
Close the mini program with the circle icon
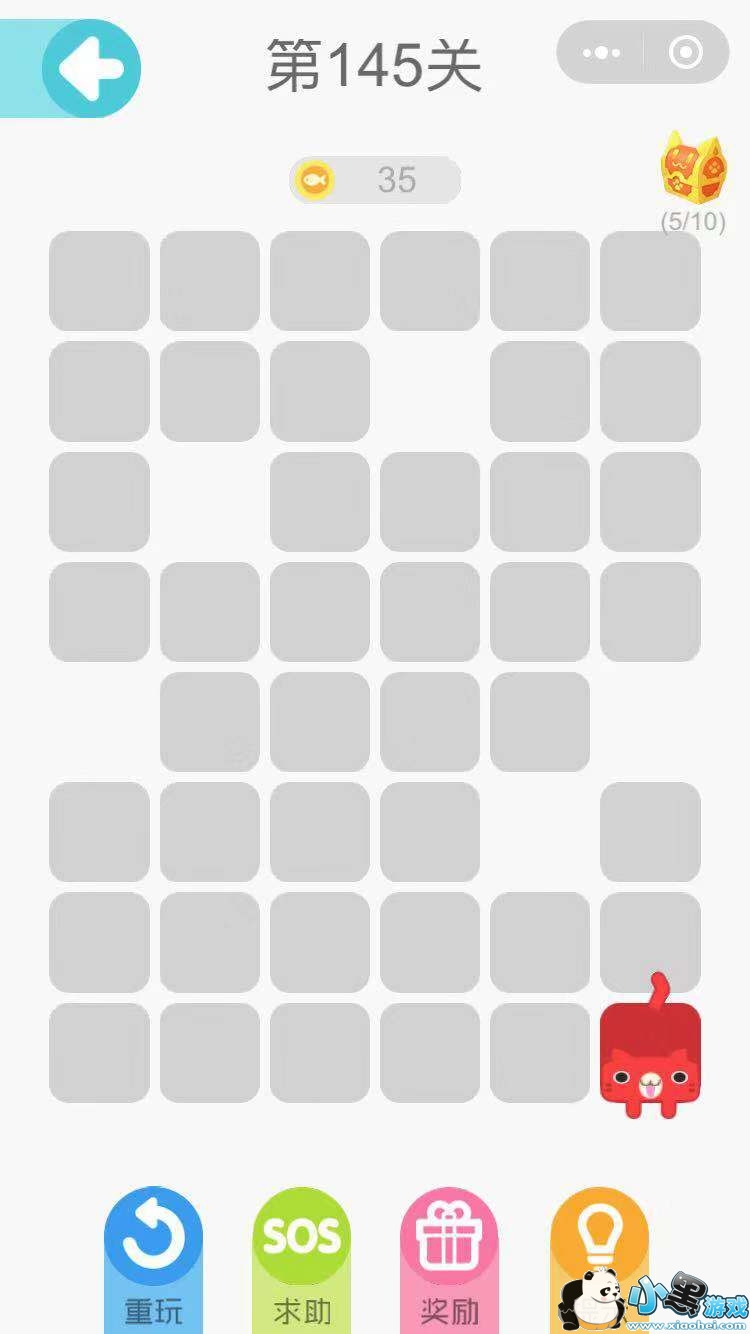pos(685,53)
